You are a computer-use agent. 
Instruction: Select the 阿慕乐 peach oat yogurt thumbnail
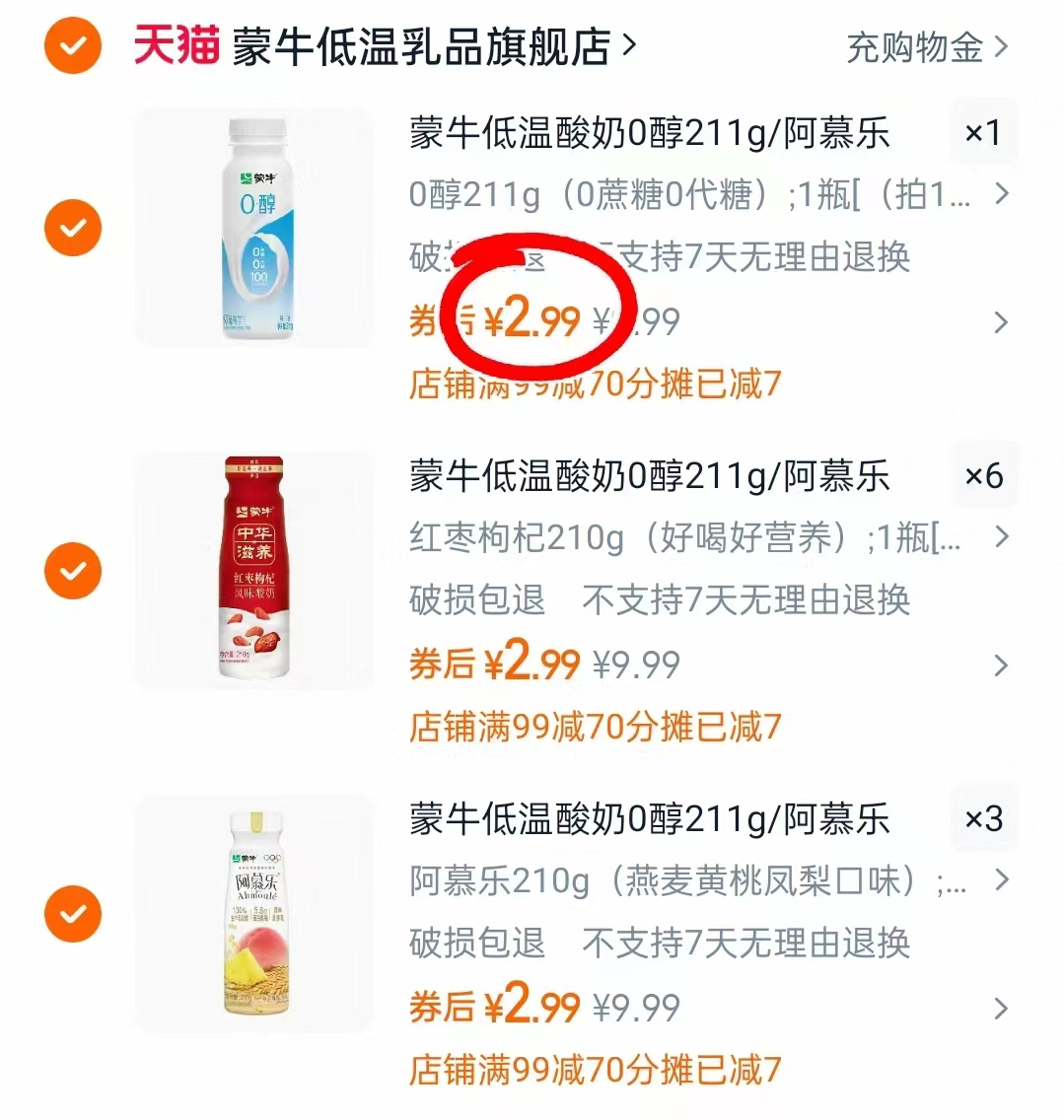click(254, 915)
